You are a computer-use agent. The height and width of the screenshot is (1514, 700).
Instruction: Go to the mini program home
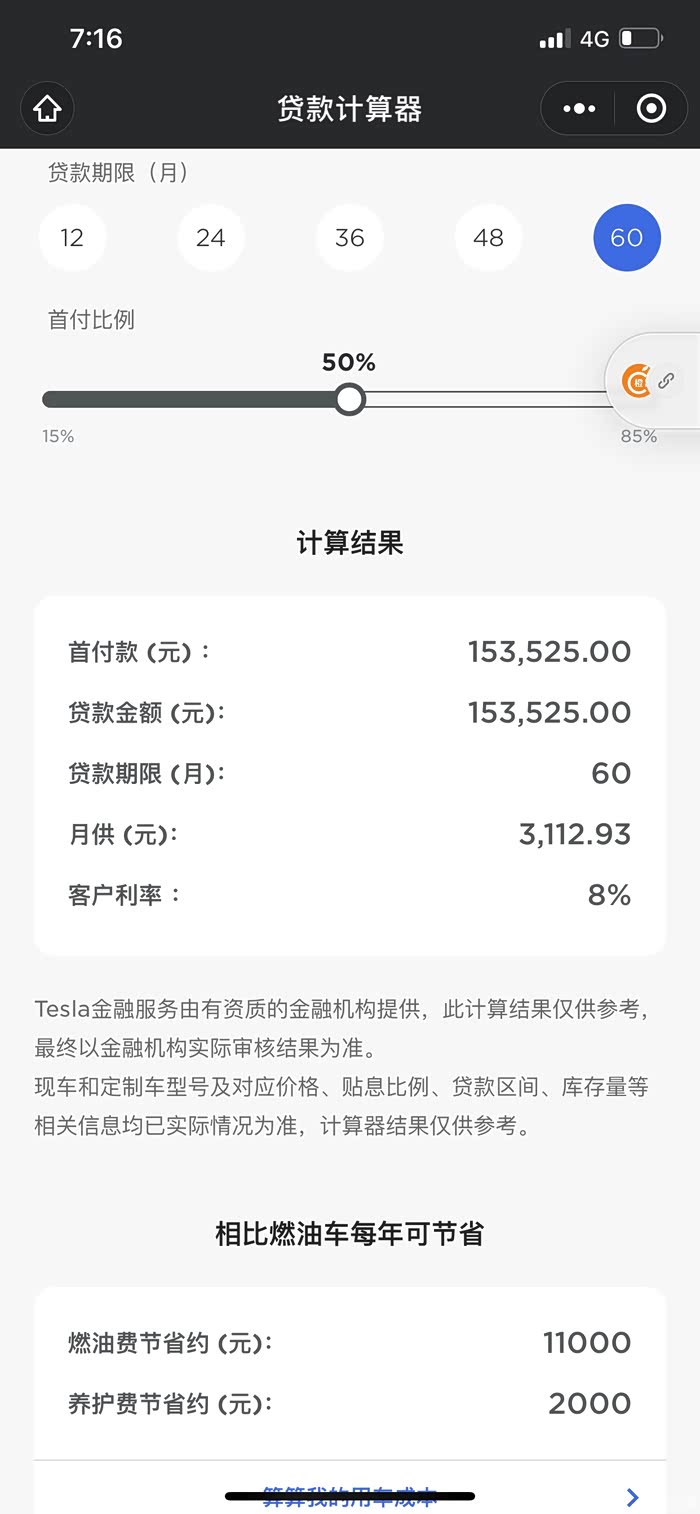[x=47, y=108]
